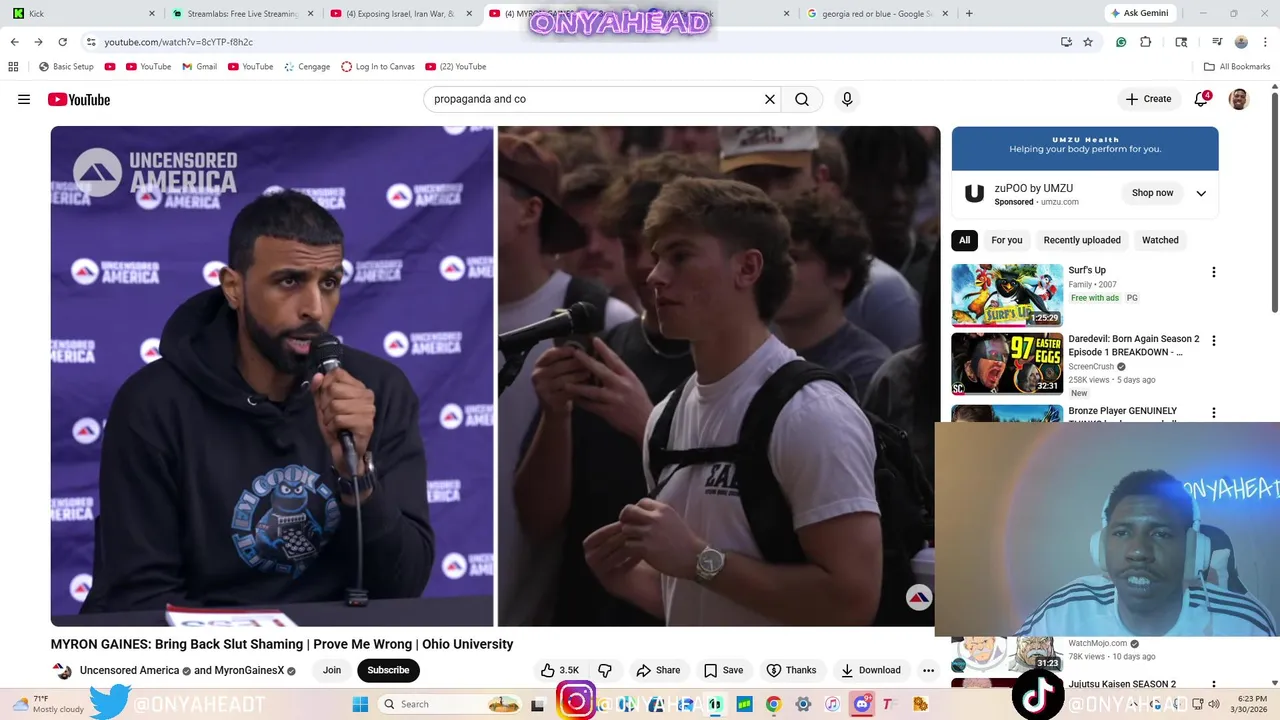Viewport: 1280px width, 720px height.
Task: Subscribe to Uncensored America
Action: 388,670
